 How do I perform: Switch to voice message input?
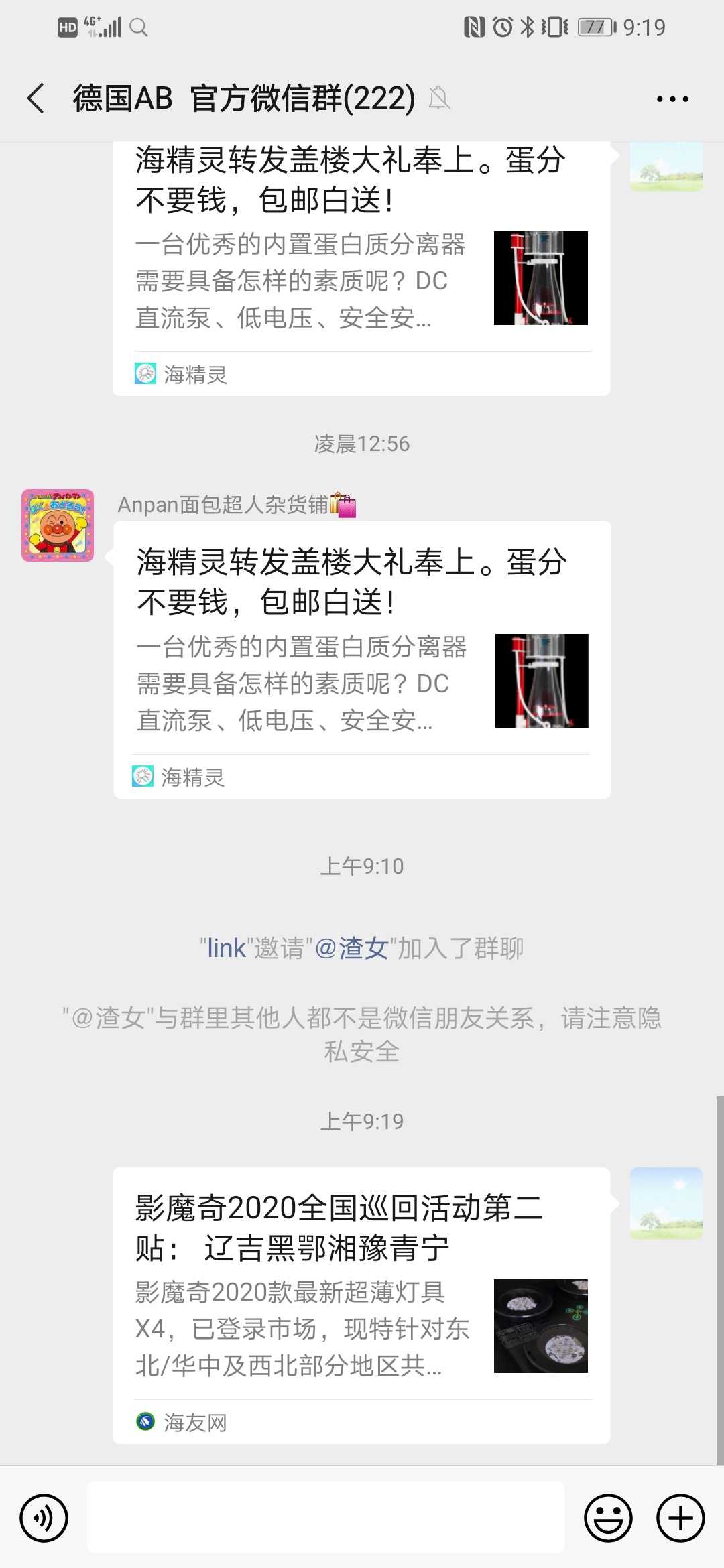click(x=44, y=1518)
